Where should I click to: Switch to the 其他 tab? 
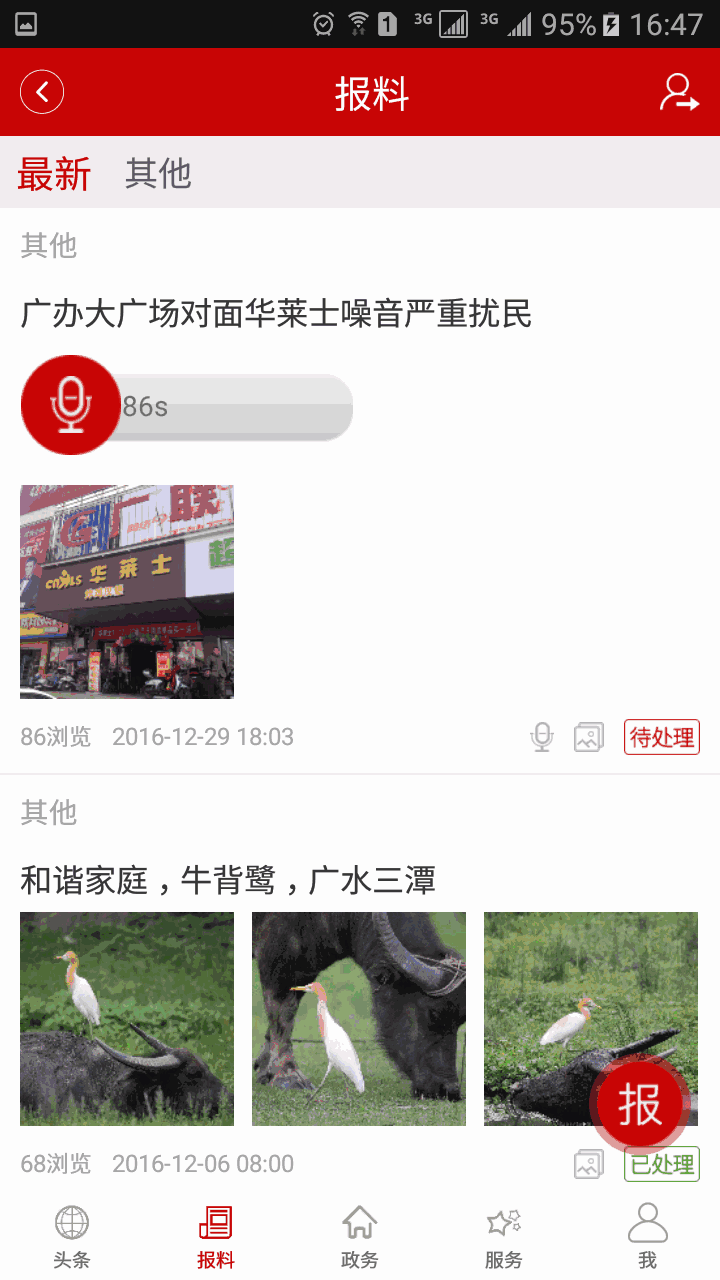[x=158, y=174]
